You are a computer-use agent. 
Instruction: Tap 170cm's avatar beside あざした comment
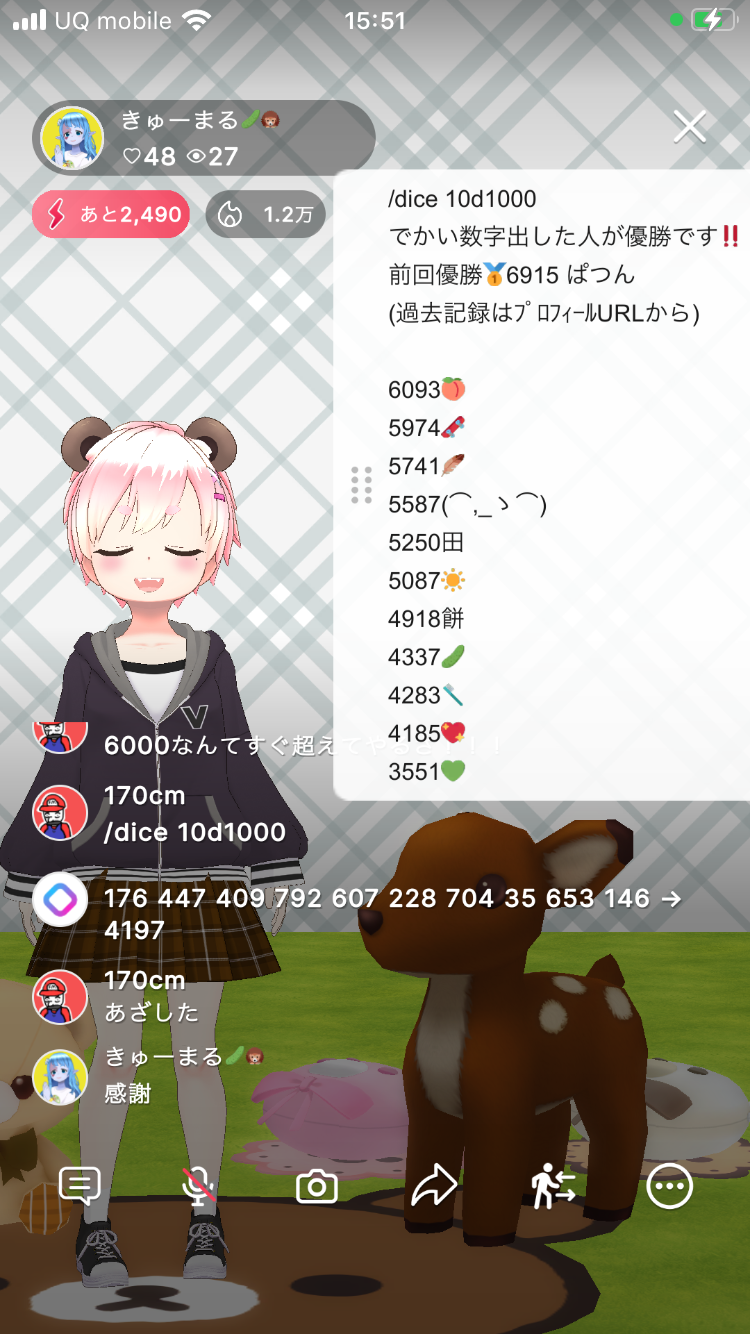60,996
